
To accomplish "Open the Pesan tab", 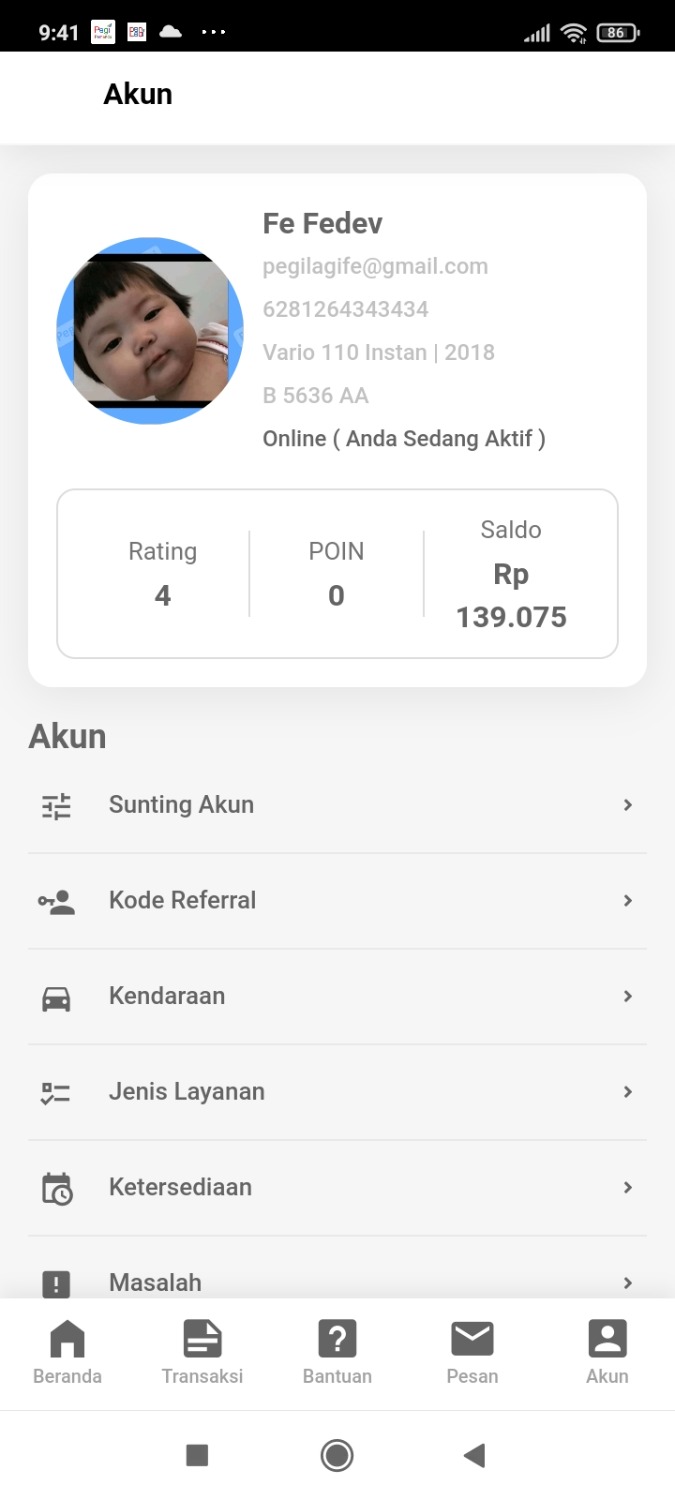I will coord(472,1352).
